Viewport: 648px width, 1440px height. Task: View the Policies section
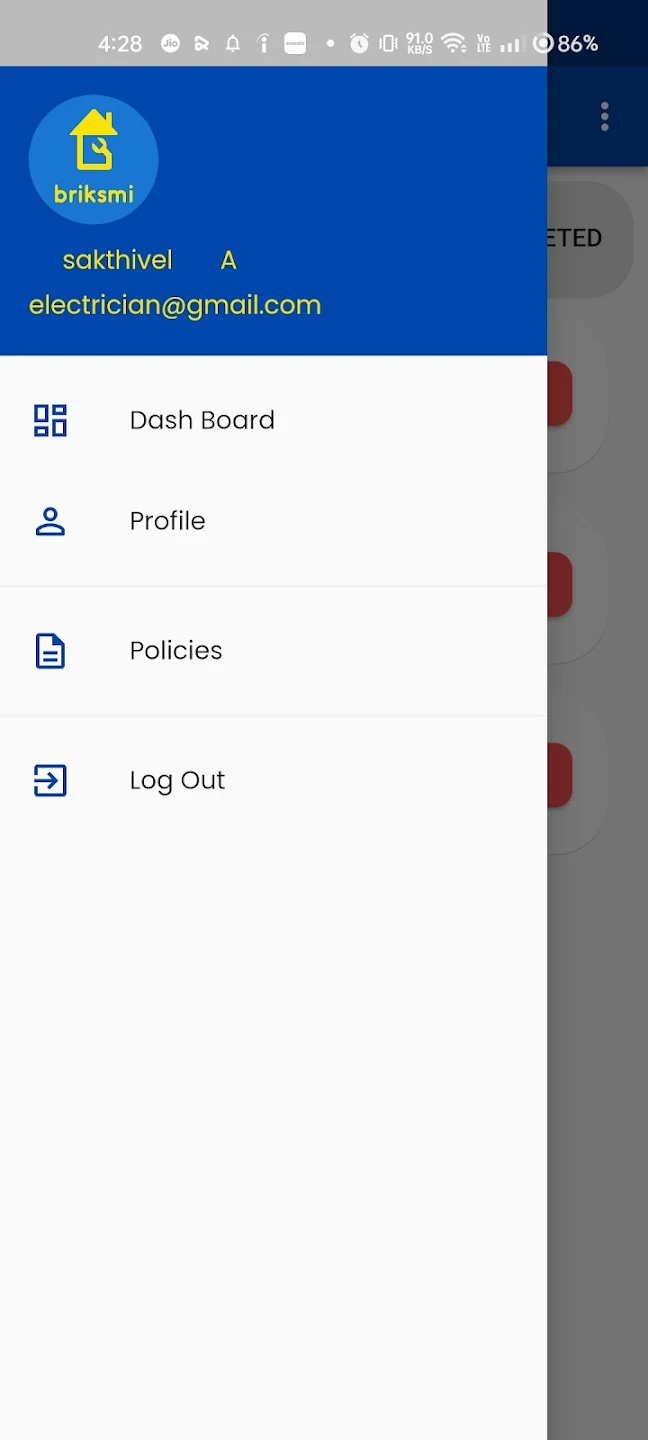[x=176, y=651]
